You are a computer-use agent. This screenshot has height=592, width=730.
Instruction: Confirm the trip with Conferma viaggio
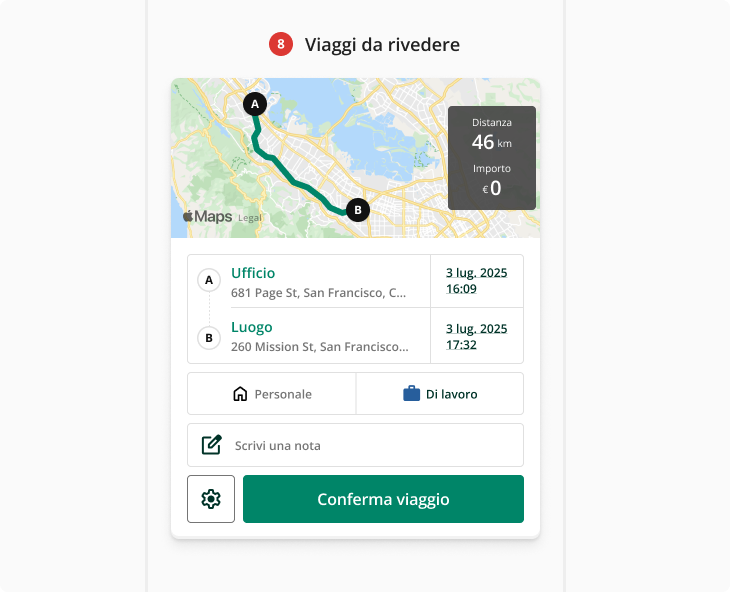pyautogui.click(x=383, y=499)
